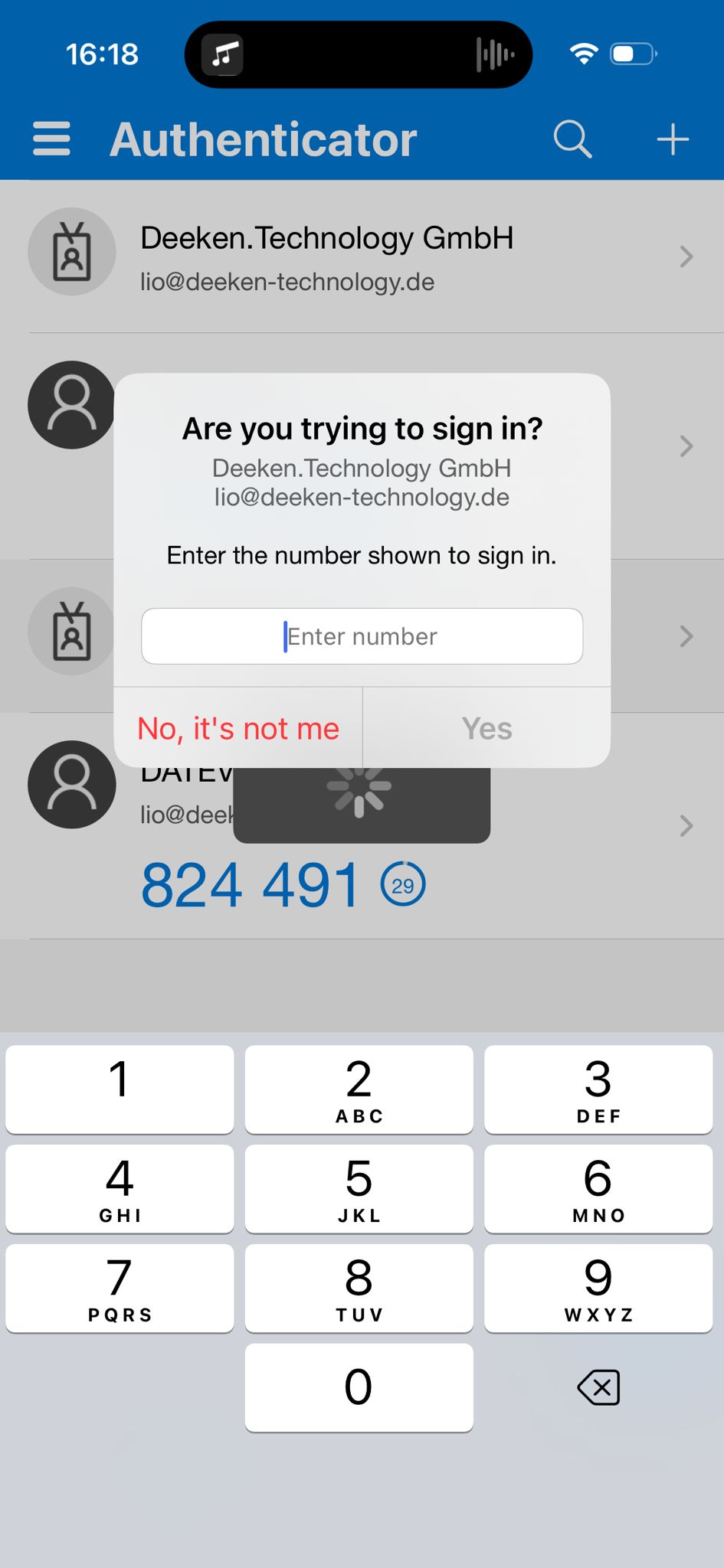Image resolution: width=724 pixels, height=1568 pixels.
Task: Type digit 0 on the keypad
Action: click(x=359, y=1387)
